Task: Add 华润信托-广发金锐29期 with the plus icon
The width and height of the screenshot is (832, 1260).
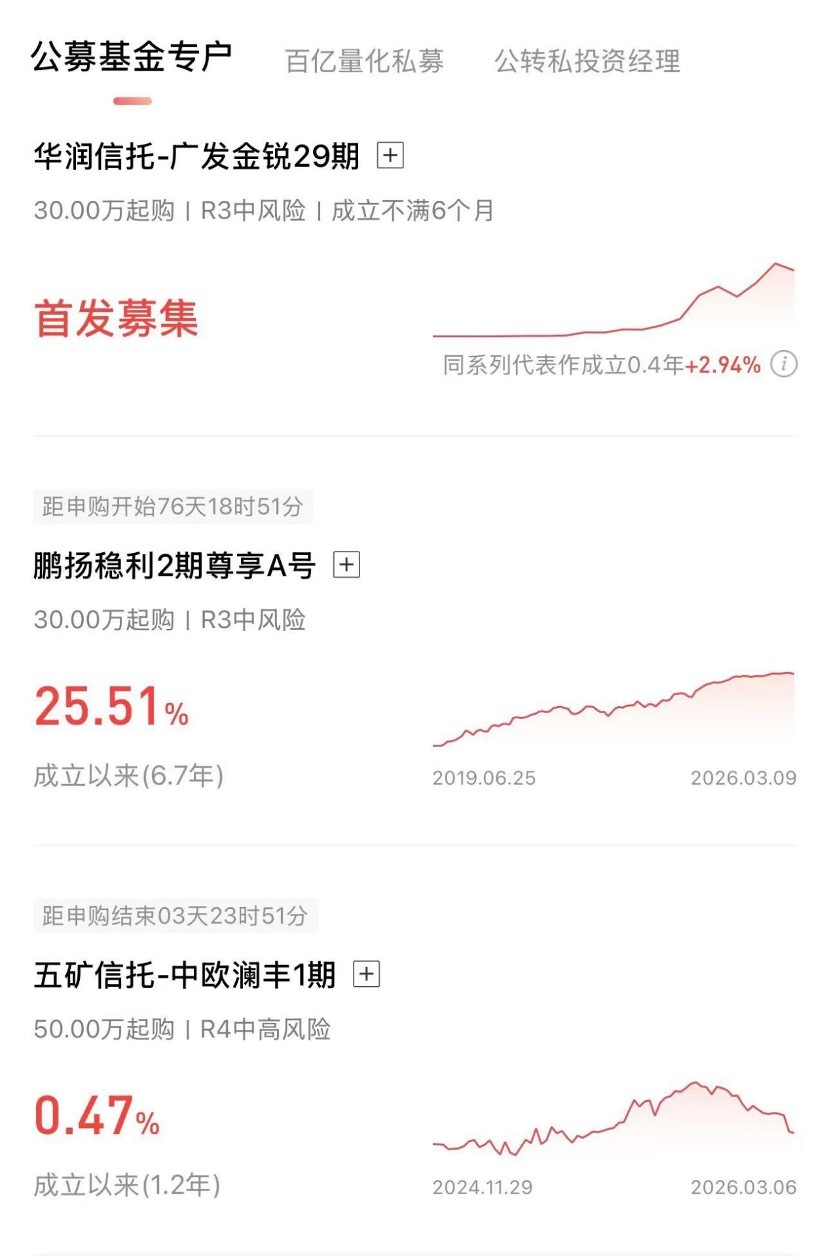Action: tap(390, 156)
